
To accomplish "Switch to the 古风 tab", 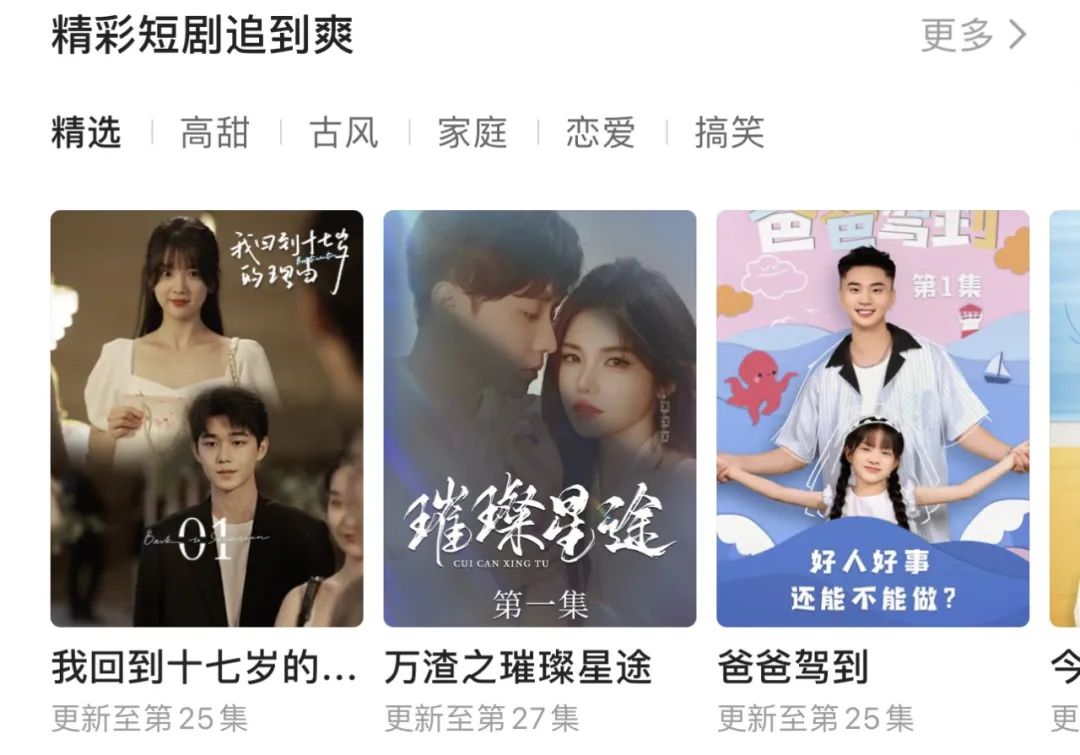I will (x=344, y=132).
